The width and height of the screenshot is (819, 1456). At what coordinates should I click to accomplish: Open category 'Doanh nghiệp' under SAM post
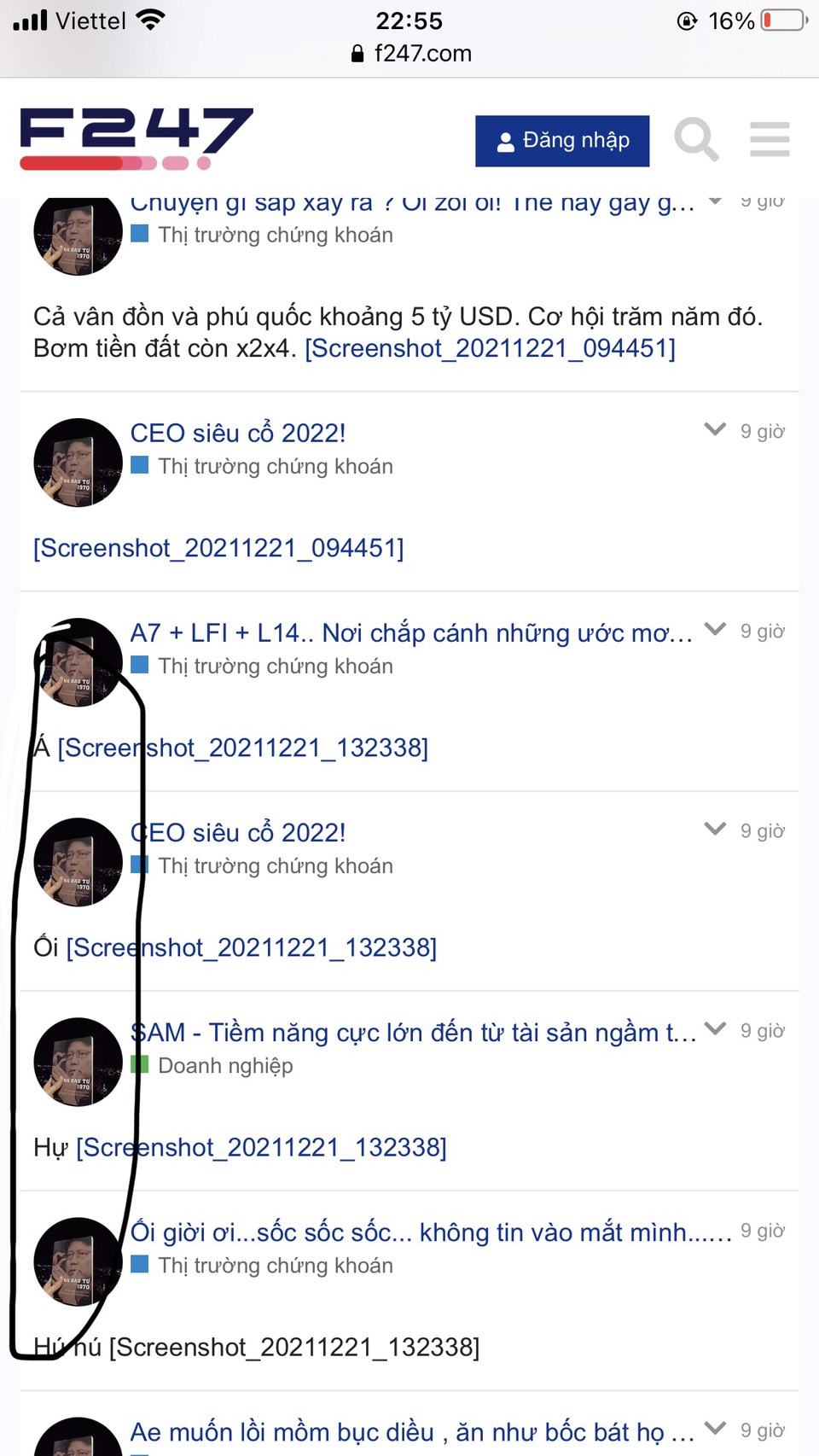(225, 1066)
